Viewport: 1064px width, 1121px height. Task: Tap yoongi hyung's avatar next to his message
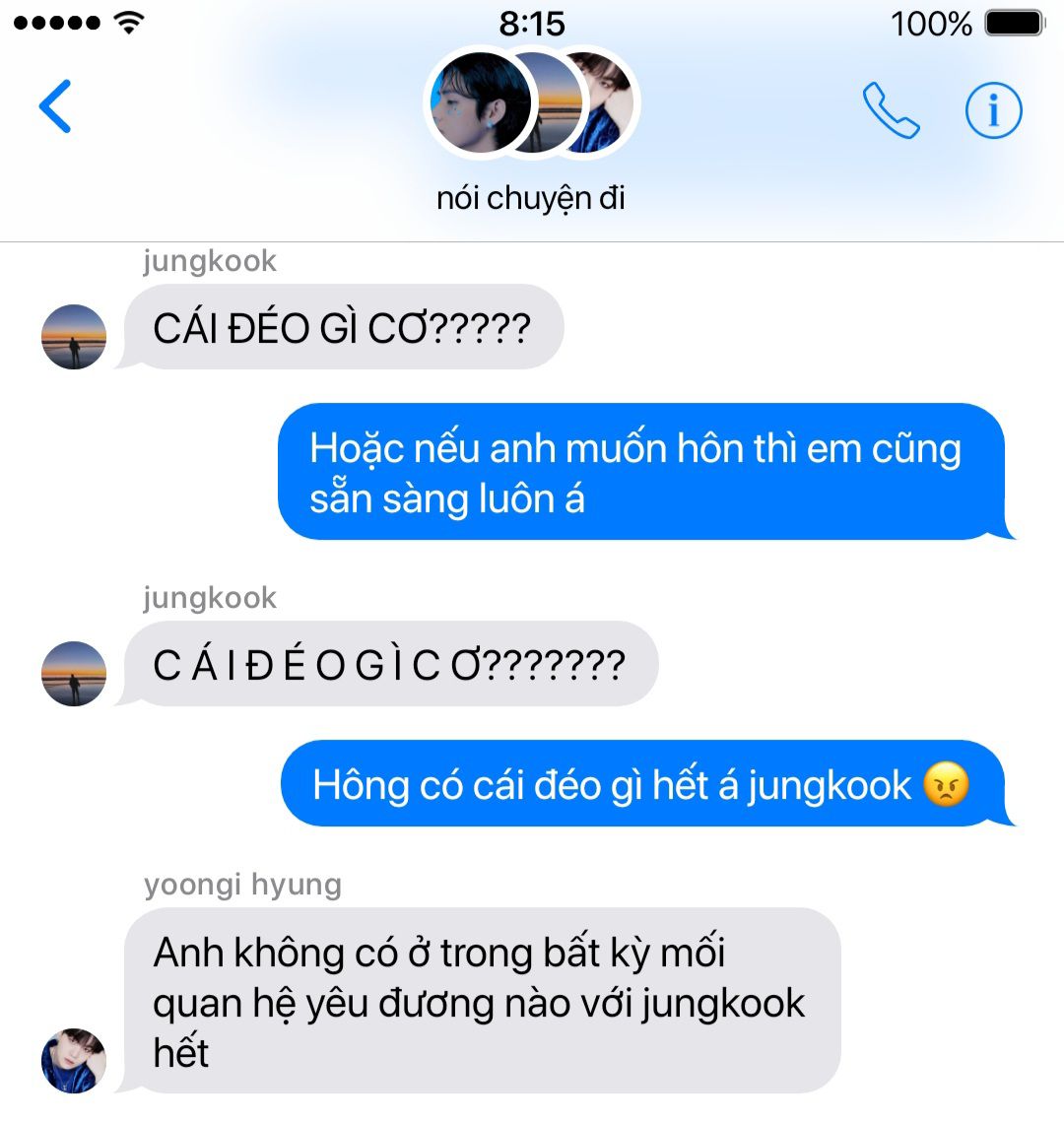click(74, 1060)
